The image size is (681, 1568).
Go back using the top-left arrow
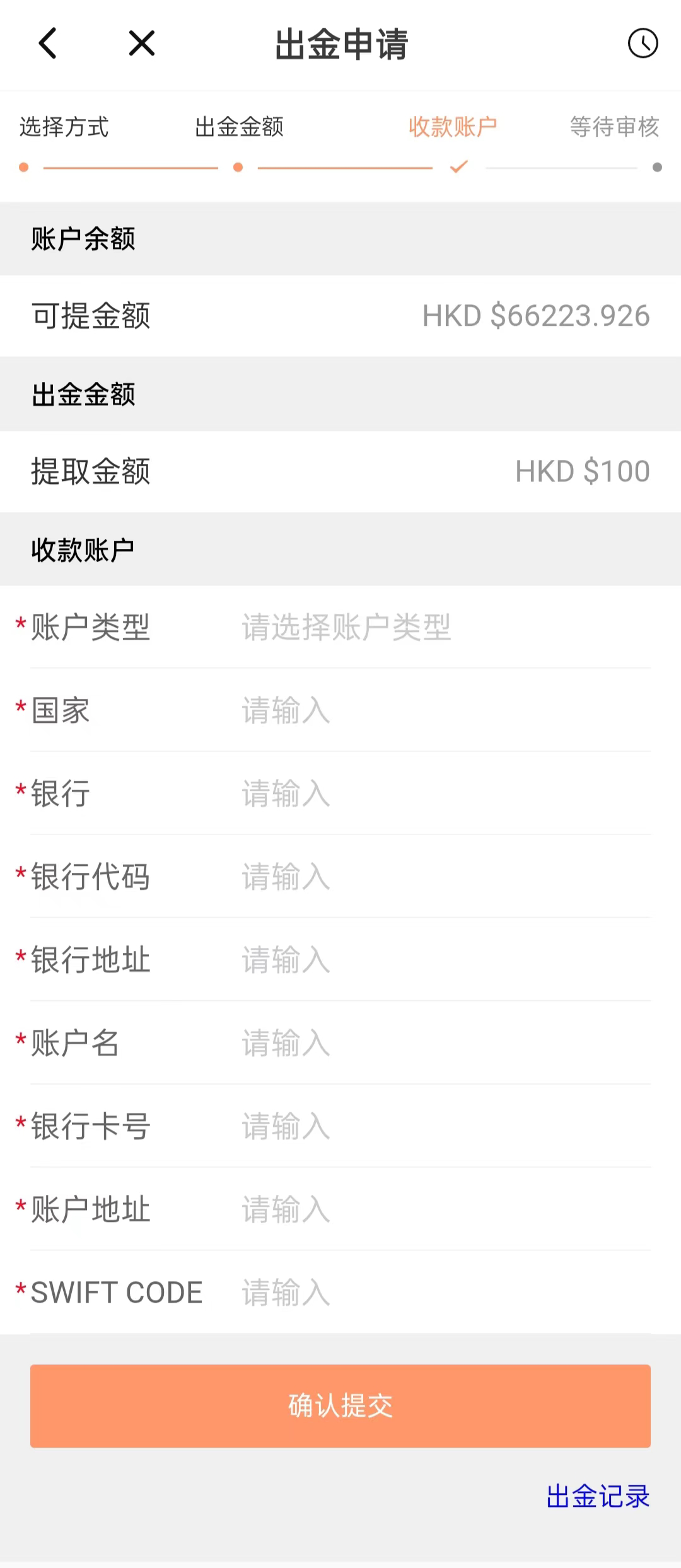(x=48, y=43)
